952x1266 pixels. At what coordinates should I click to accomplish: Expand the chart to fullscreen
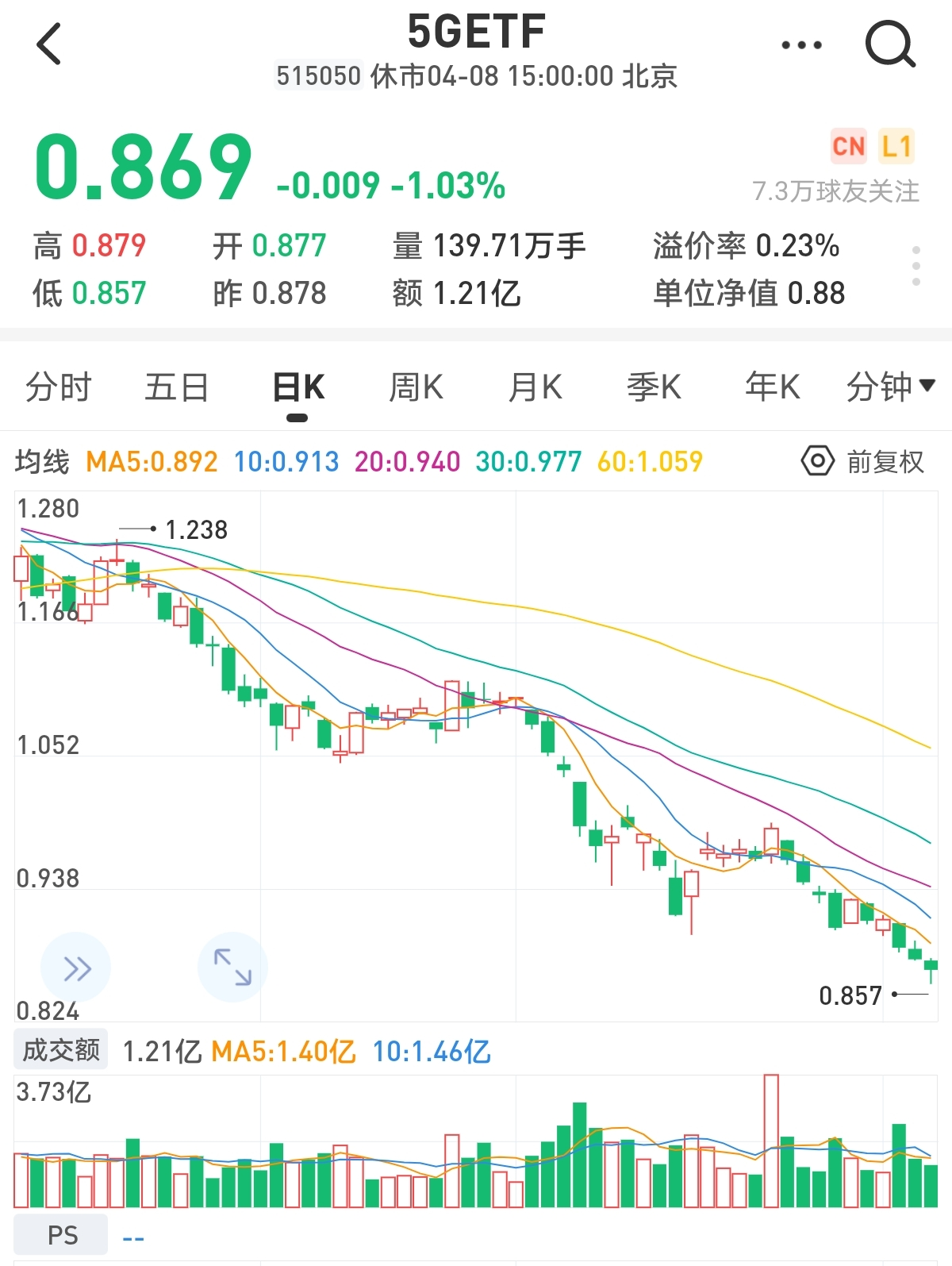232,968
